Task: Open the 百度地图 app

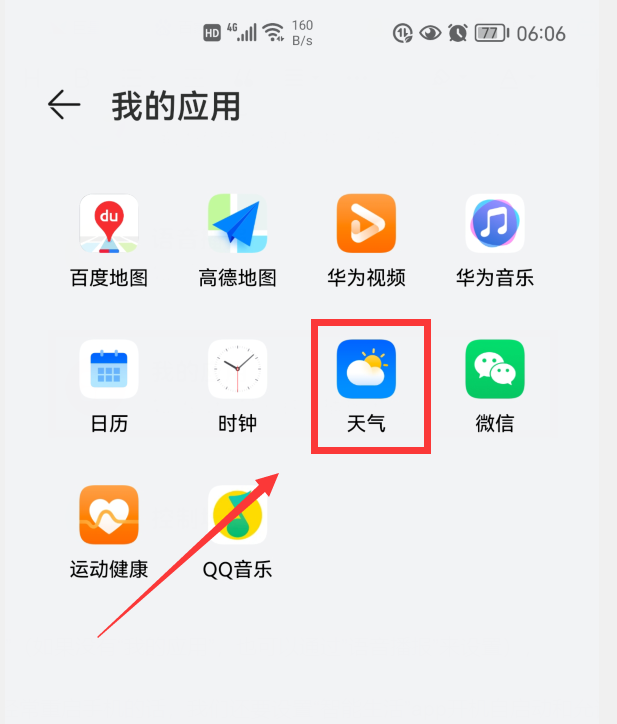Action: coord(109,224)
